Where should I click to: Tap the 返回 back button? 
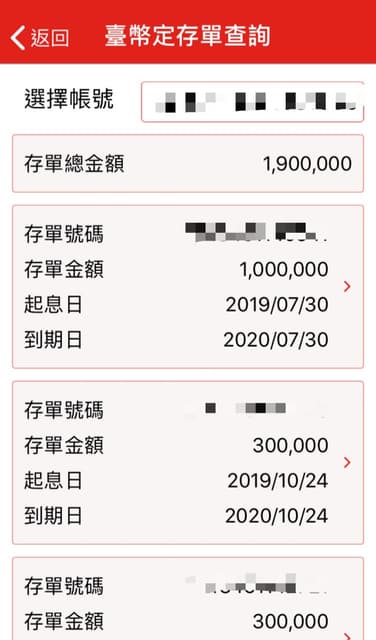coord(40,38)
